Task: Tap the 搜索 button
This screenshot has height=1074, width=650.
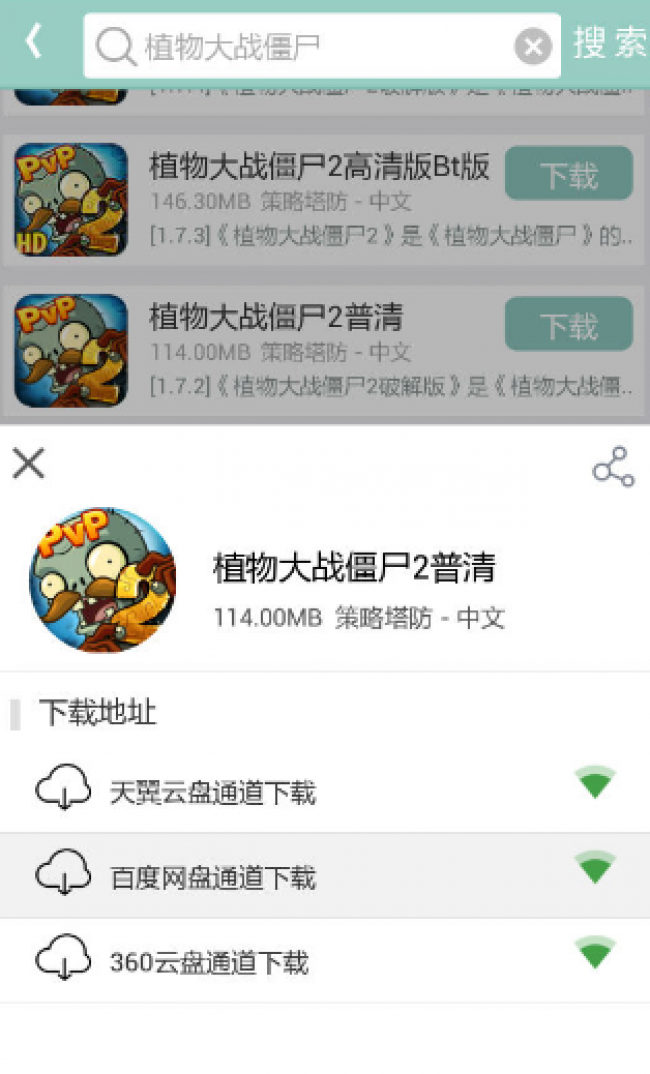Action: (x=609, y=43)
